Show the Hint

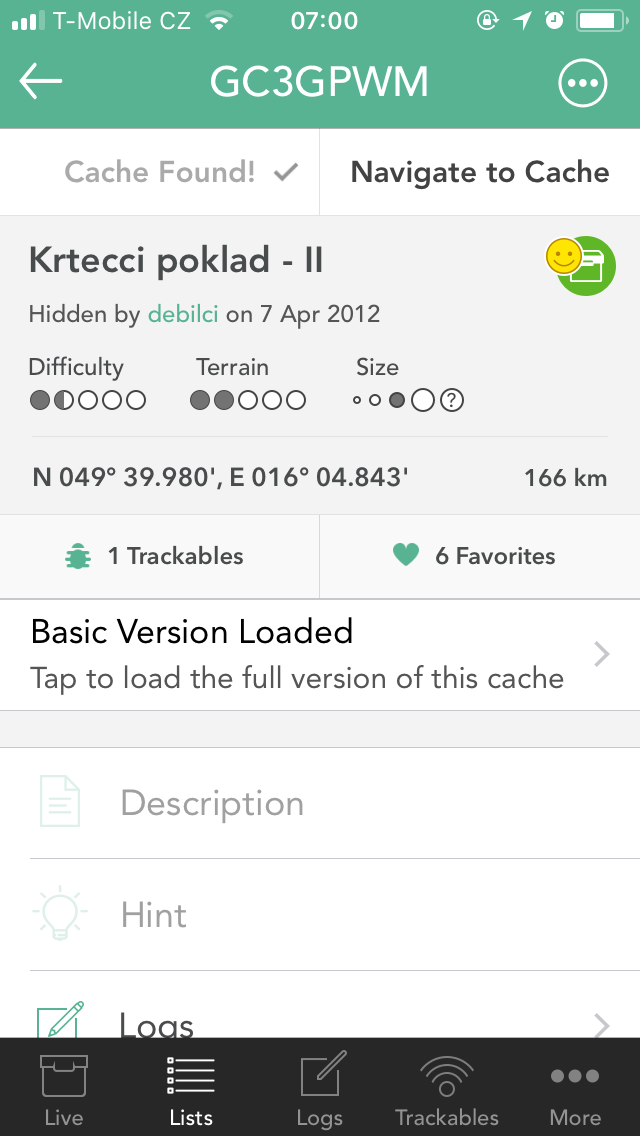pyautogui.click(x=320, y=915)
